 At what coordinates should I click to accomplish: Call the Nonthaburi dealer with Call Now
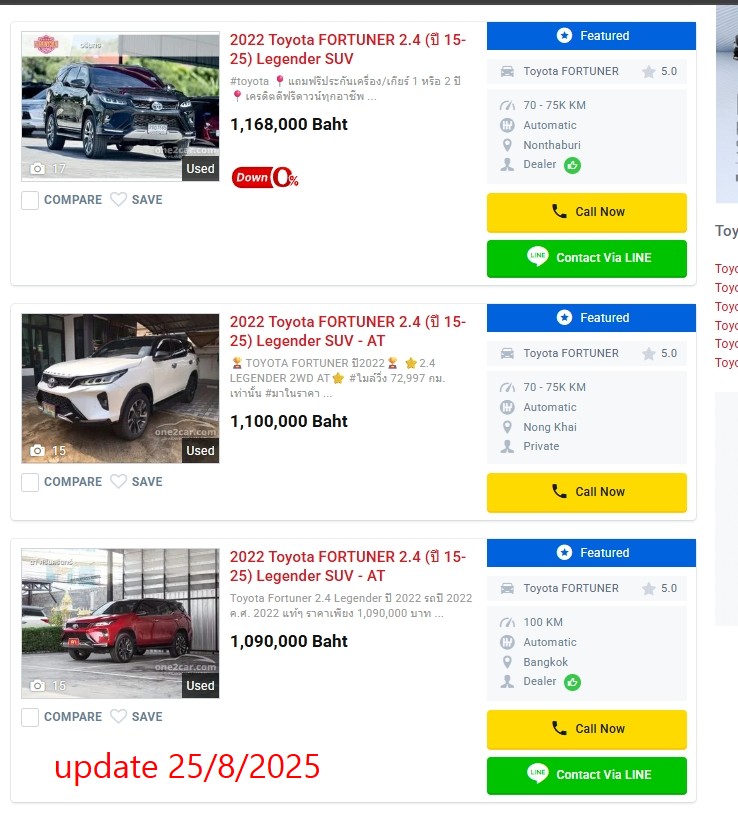(586, 212)
